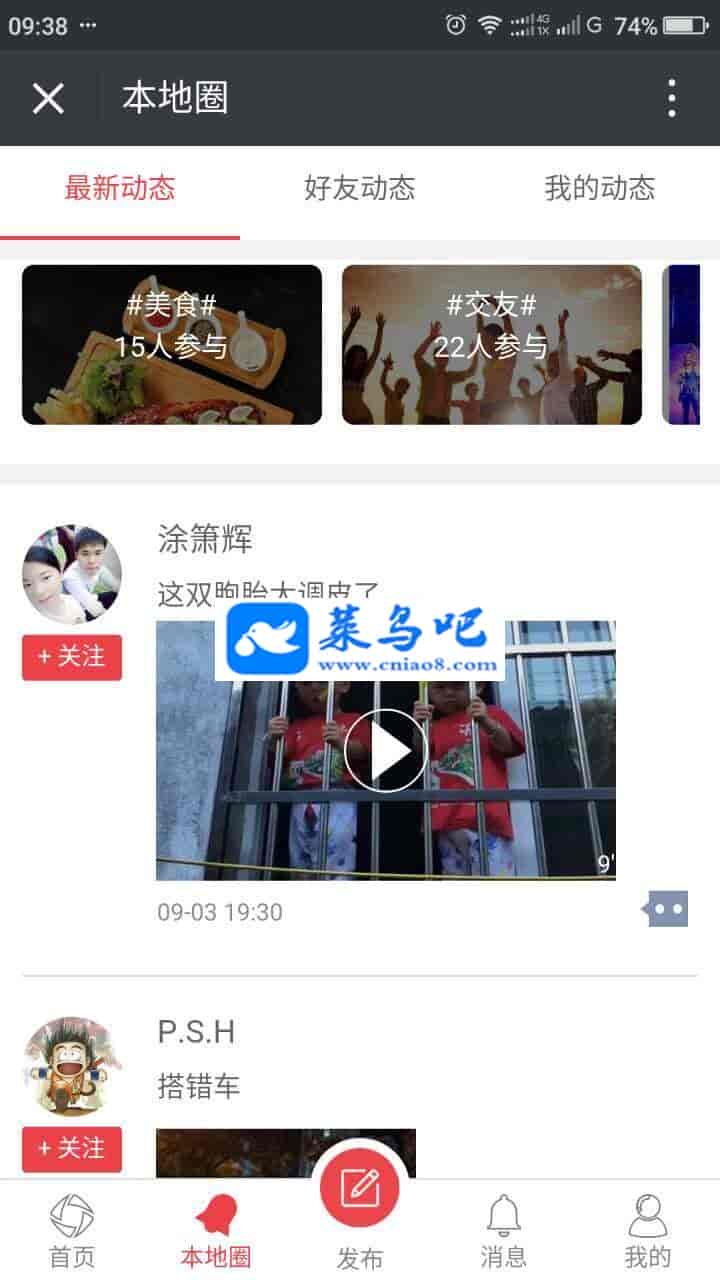The image size is (720, 1280).
Task: Open the #交友# topic card
Action: pyautogui.click(x=492, y=344)
